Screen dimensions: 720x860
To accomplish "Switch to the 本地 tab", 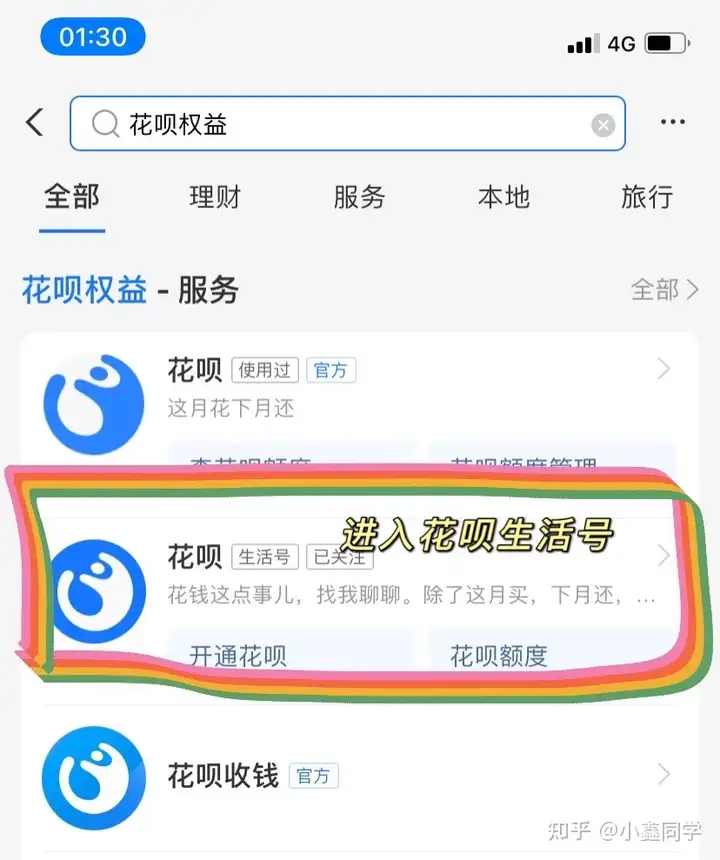I will tap(503, 197).
